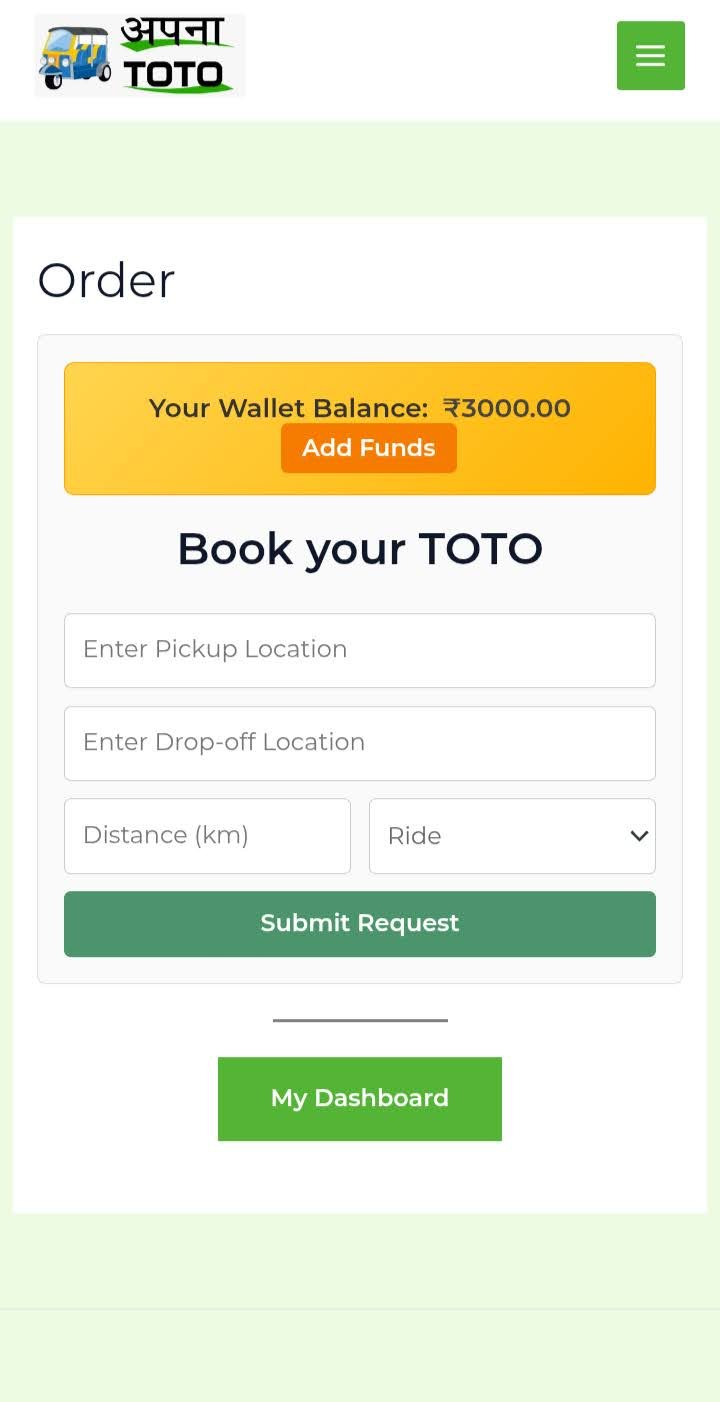Expand the Ride dropdown

tap(512, 836)
